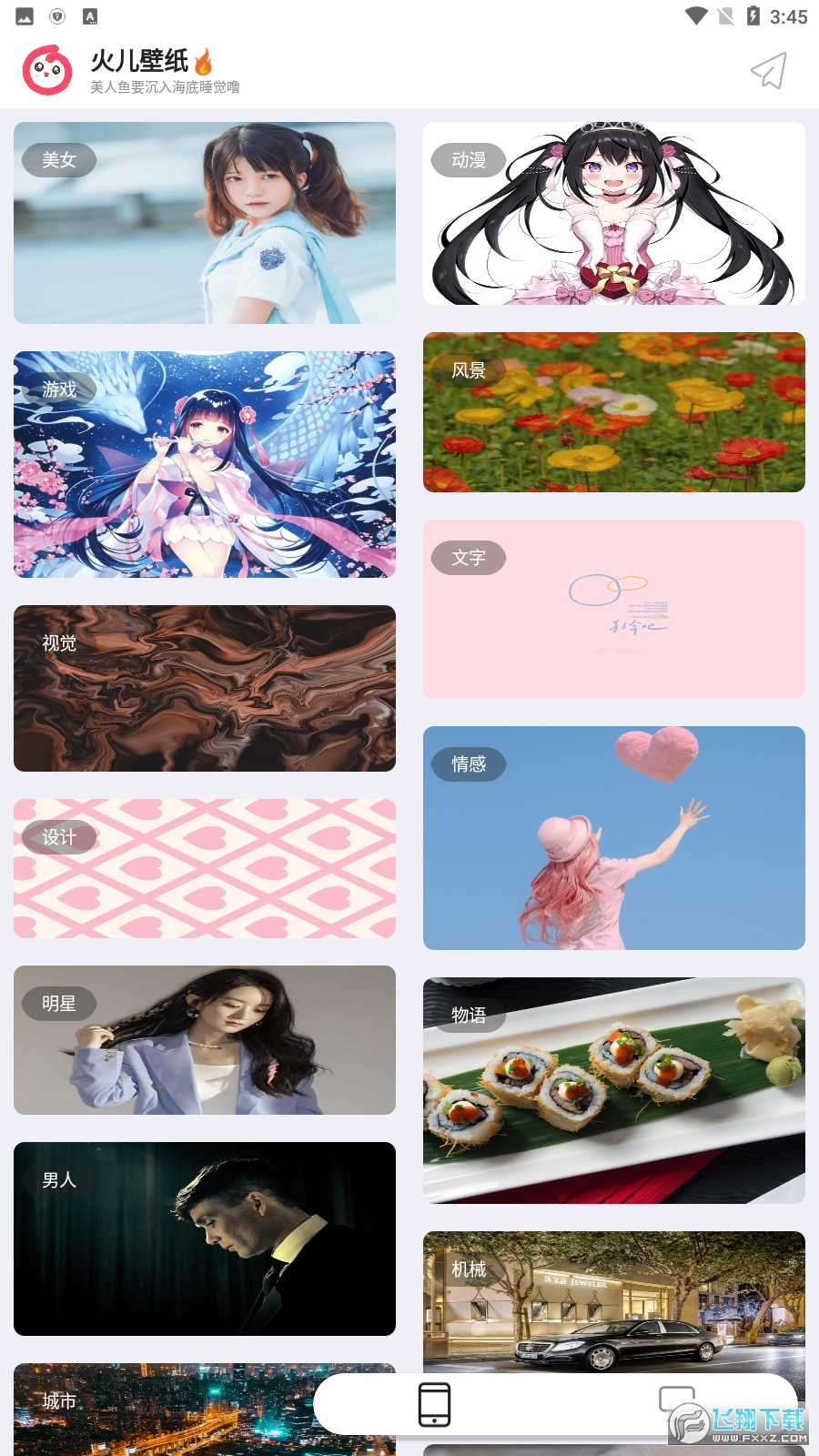Switch to the phone wallpaper tab

(x=434, y=1404)
